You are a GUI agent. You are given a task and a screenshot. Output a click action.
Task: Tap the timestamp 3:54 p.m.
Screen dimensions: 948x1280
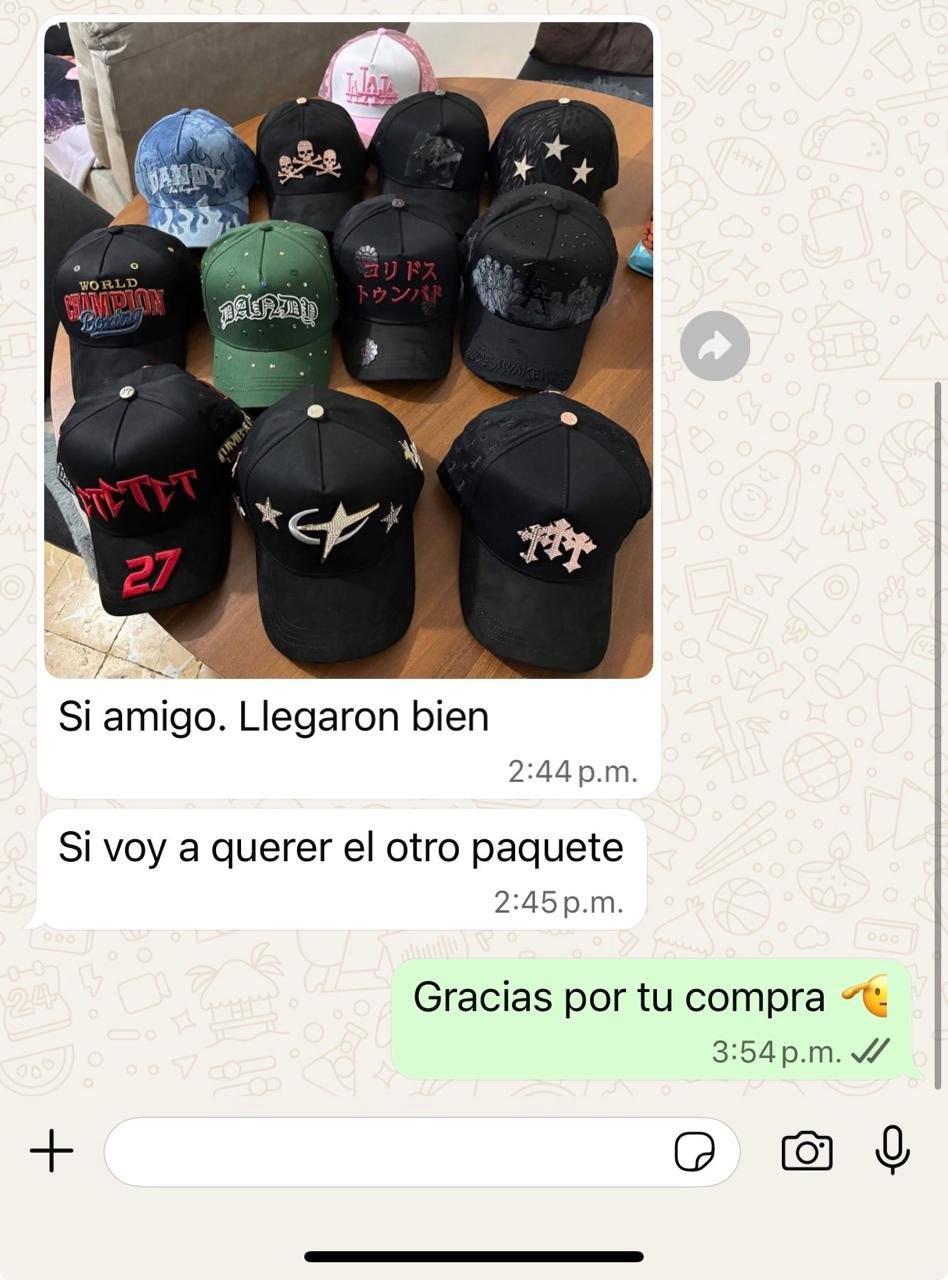coord(775,1048)
